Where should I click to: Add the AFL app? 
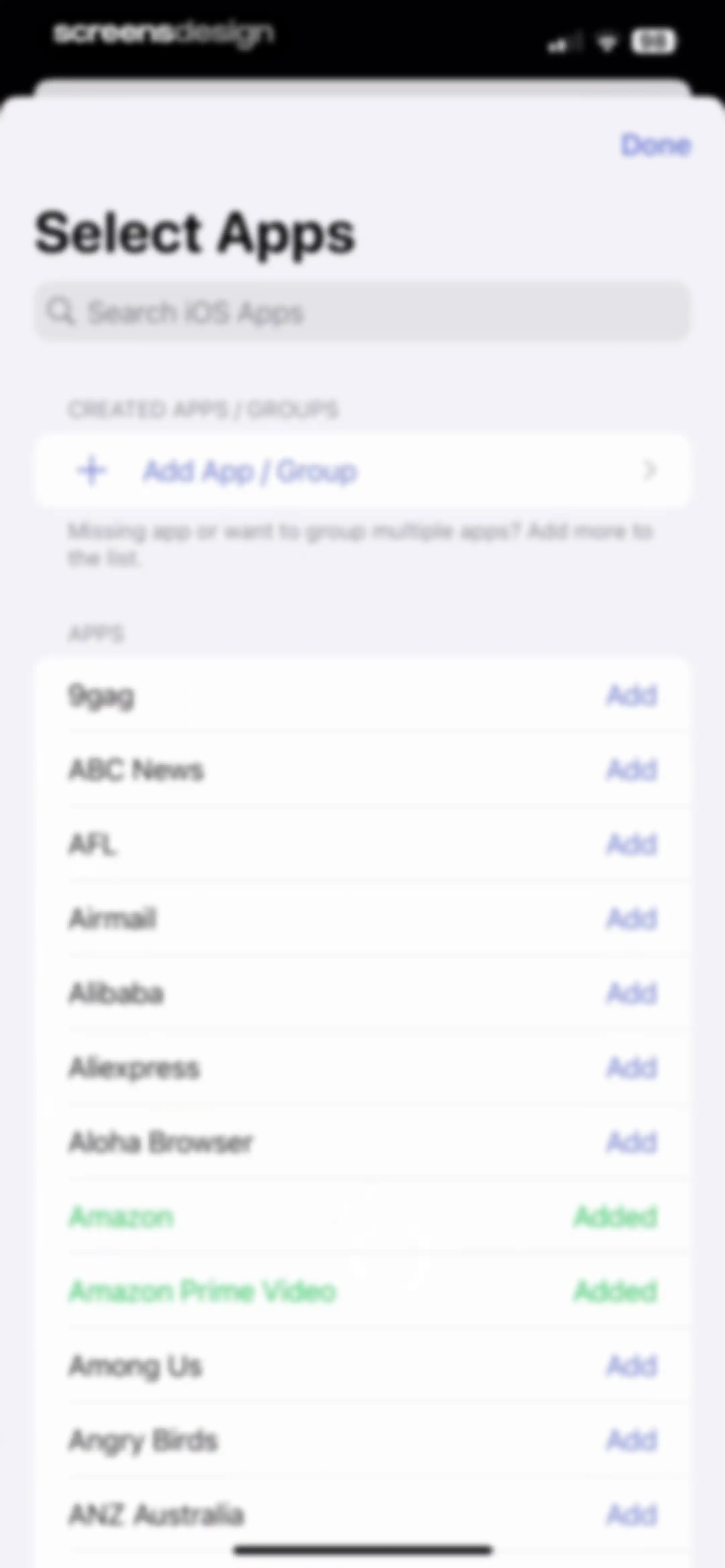point(632,844)
